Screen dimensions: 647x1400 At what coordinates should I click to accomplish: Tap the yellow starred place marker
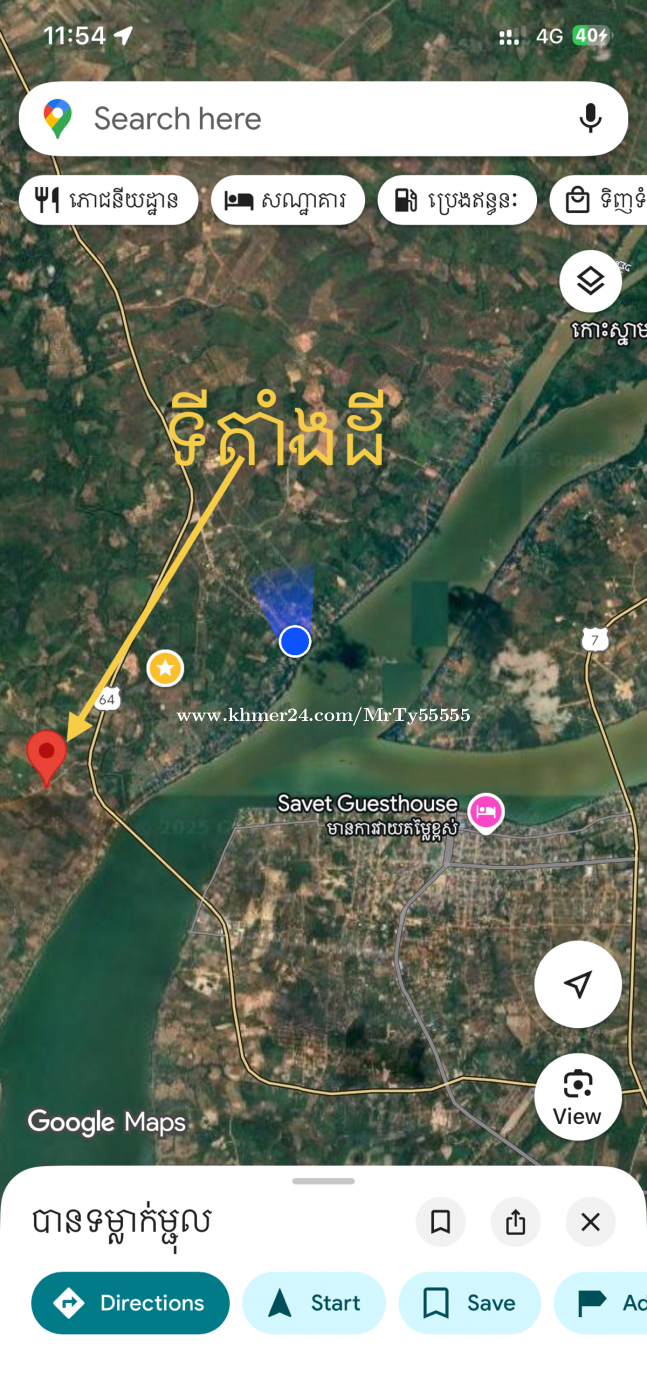click(165, 667)
